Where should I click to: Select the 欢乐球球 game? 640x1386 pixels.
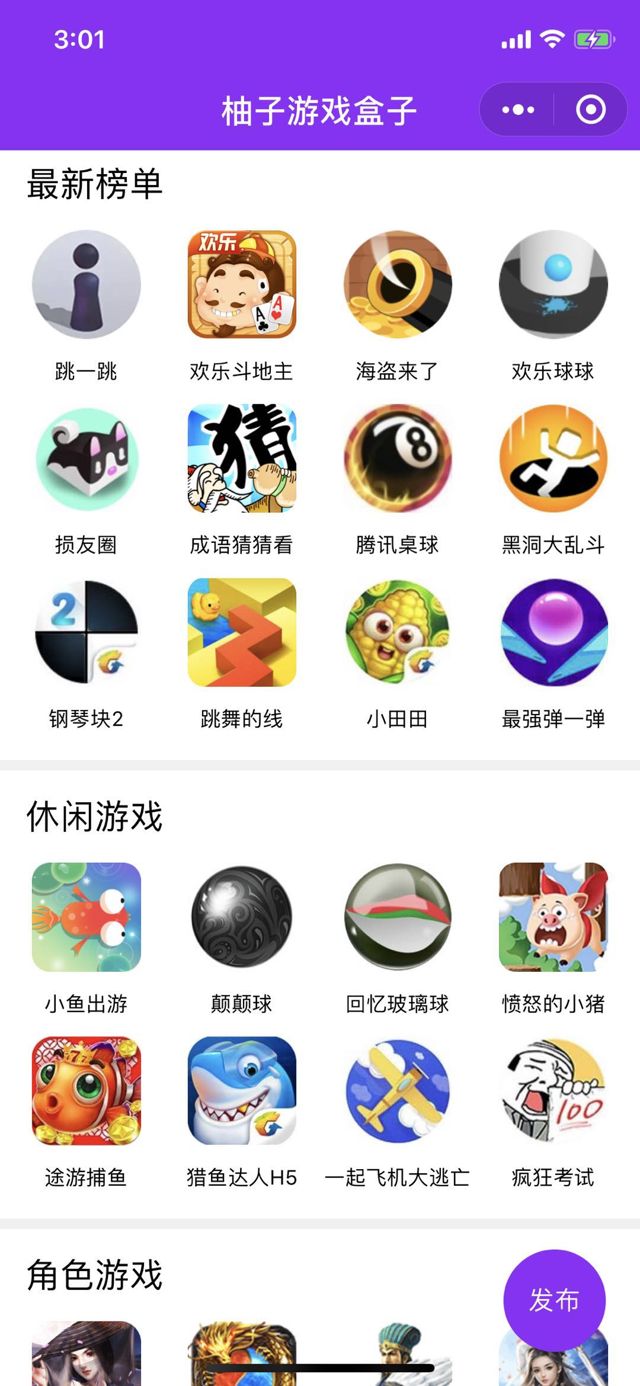[553, 285]
